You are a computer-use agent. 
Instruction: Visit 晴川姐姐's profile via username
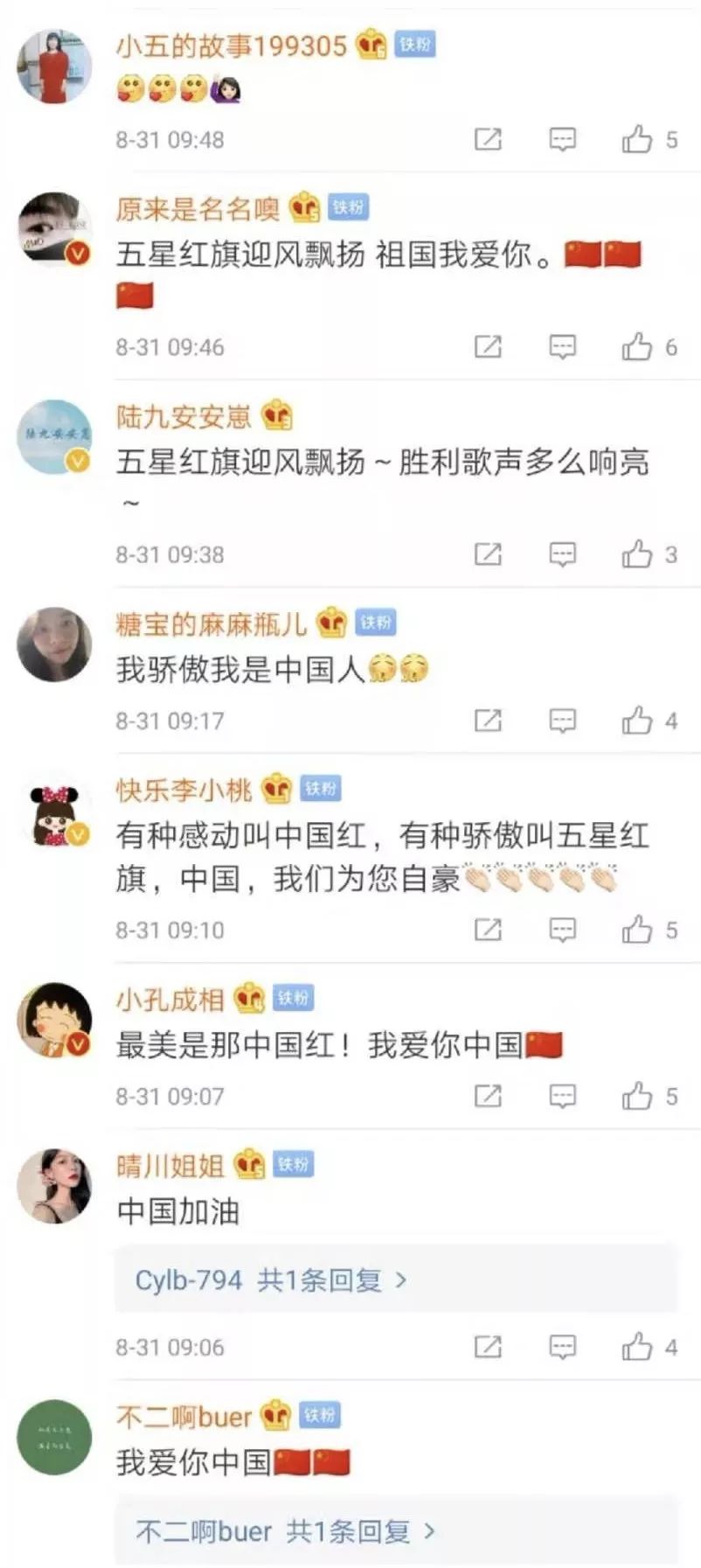pos(170,1165)
